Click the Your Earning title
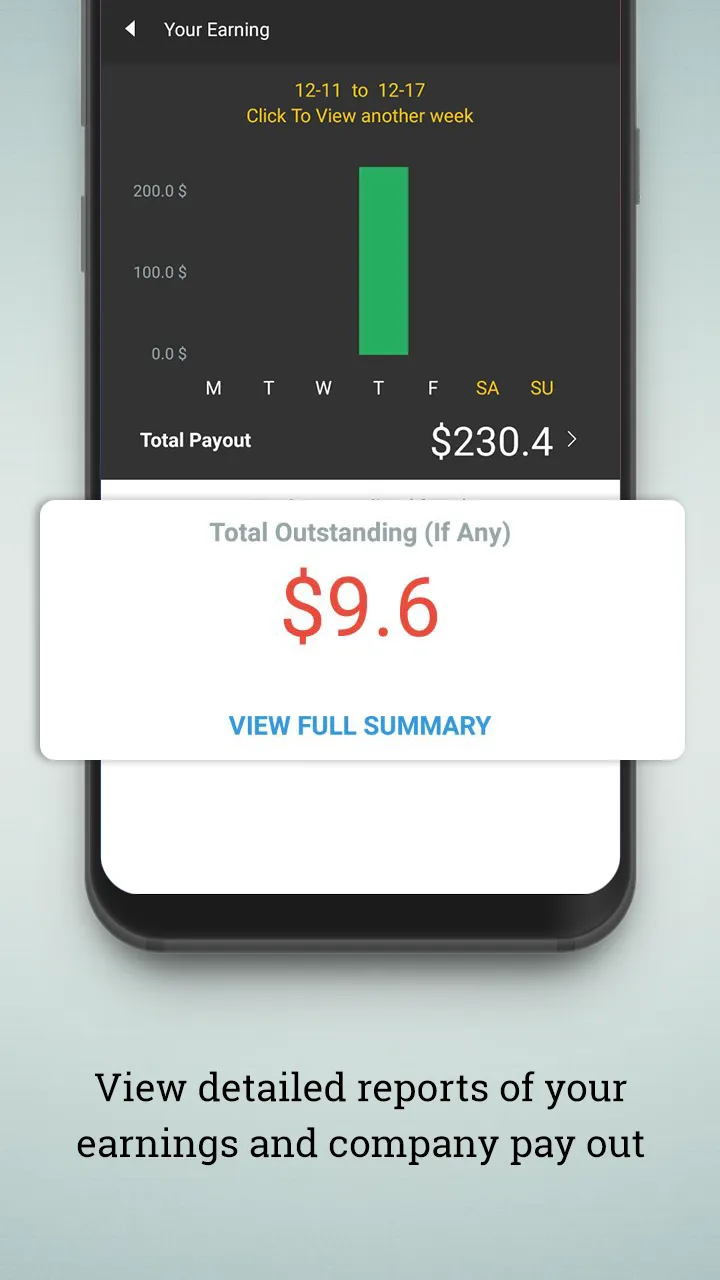 point(216,29)
